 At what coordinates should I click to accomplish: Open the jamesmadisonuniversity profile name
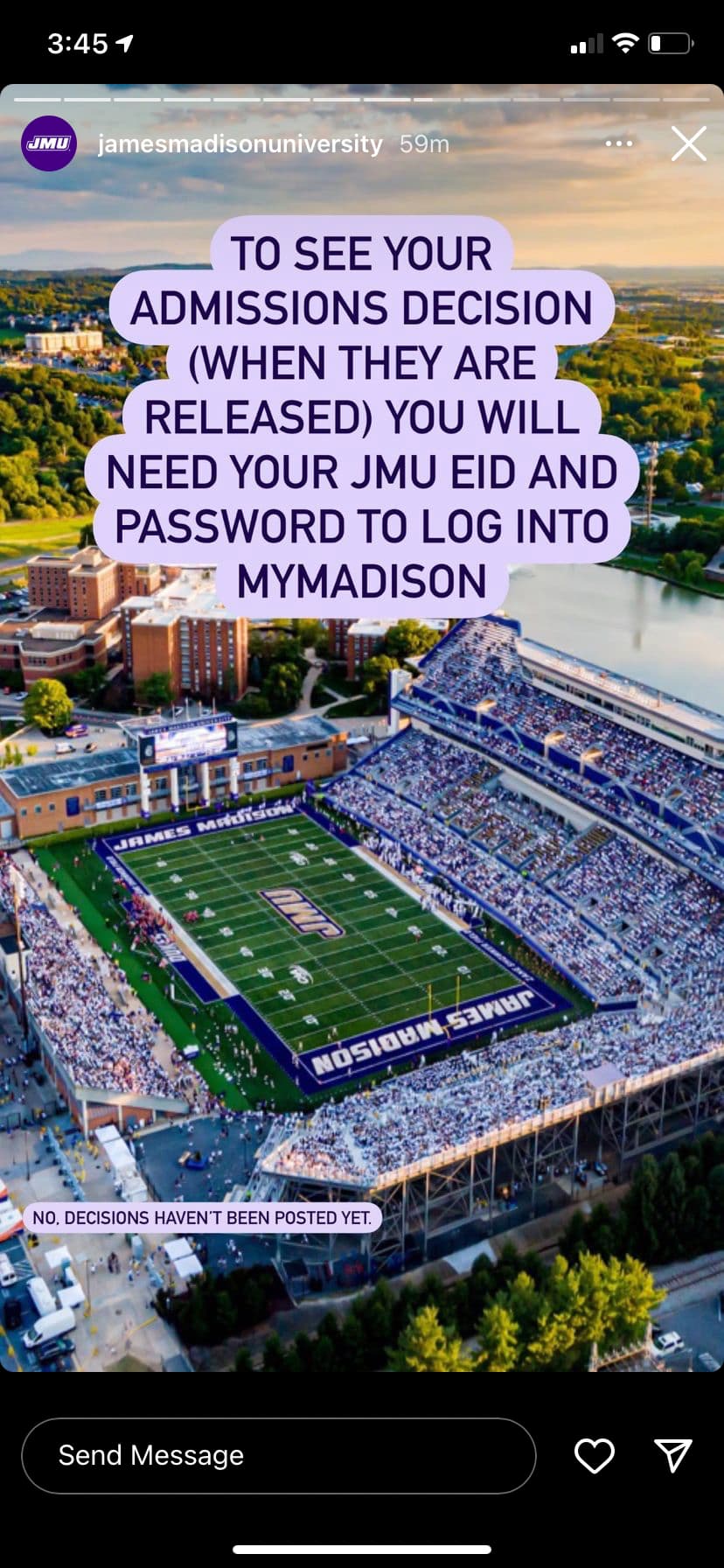240,143
